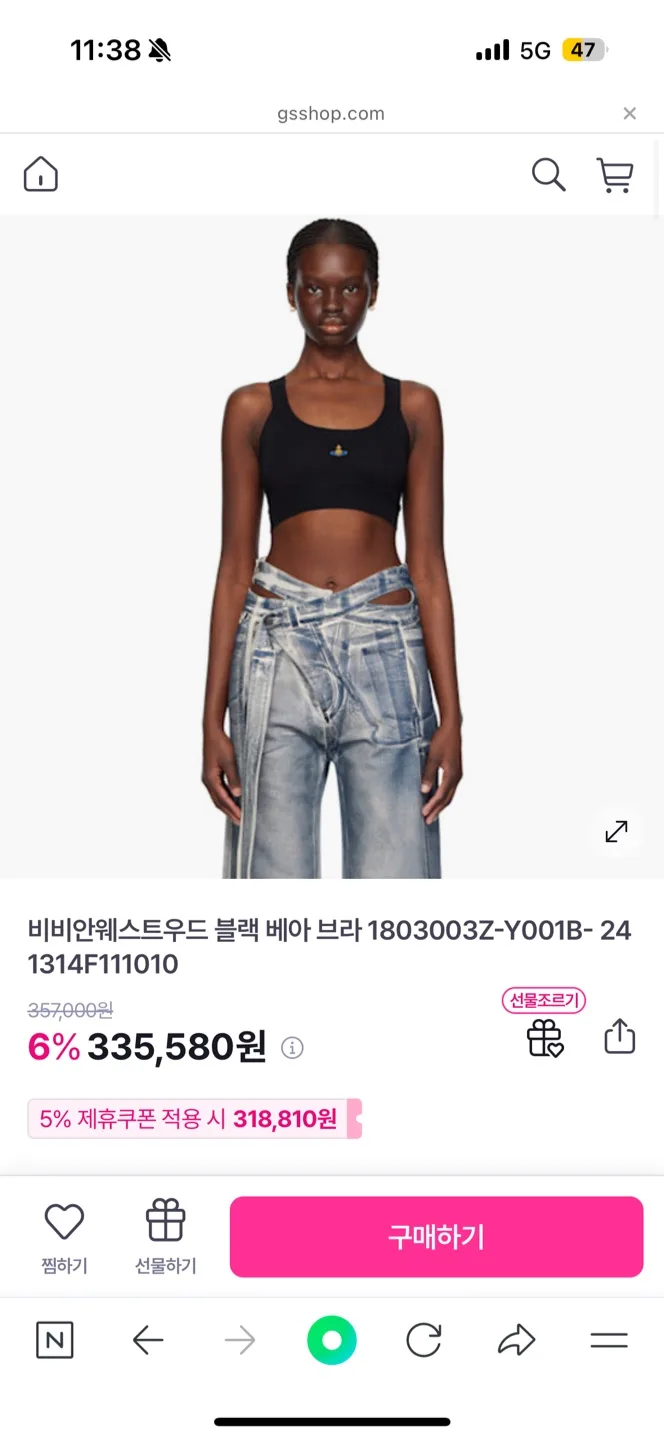Open the search magnifier icon
The image size is (664, 1440).
pos(548,175)
